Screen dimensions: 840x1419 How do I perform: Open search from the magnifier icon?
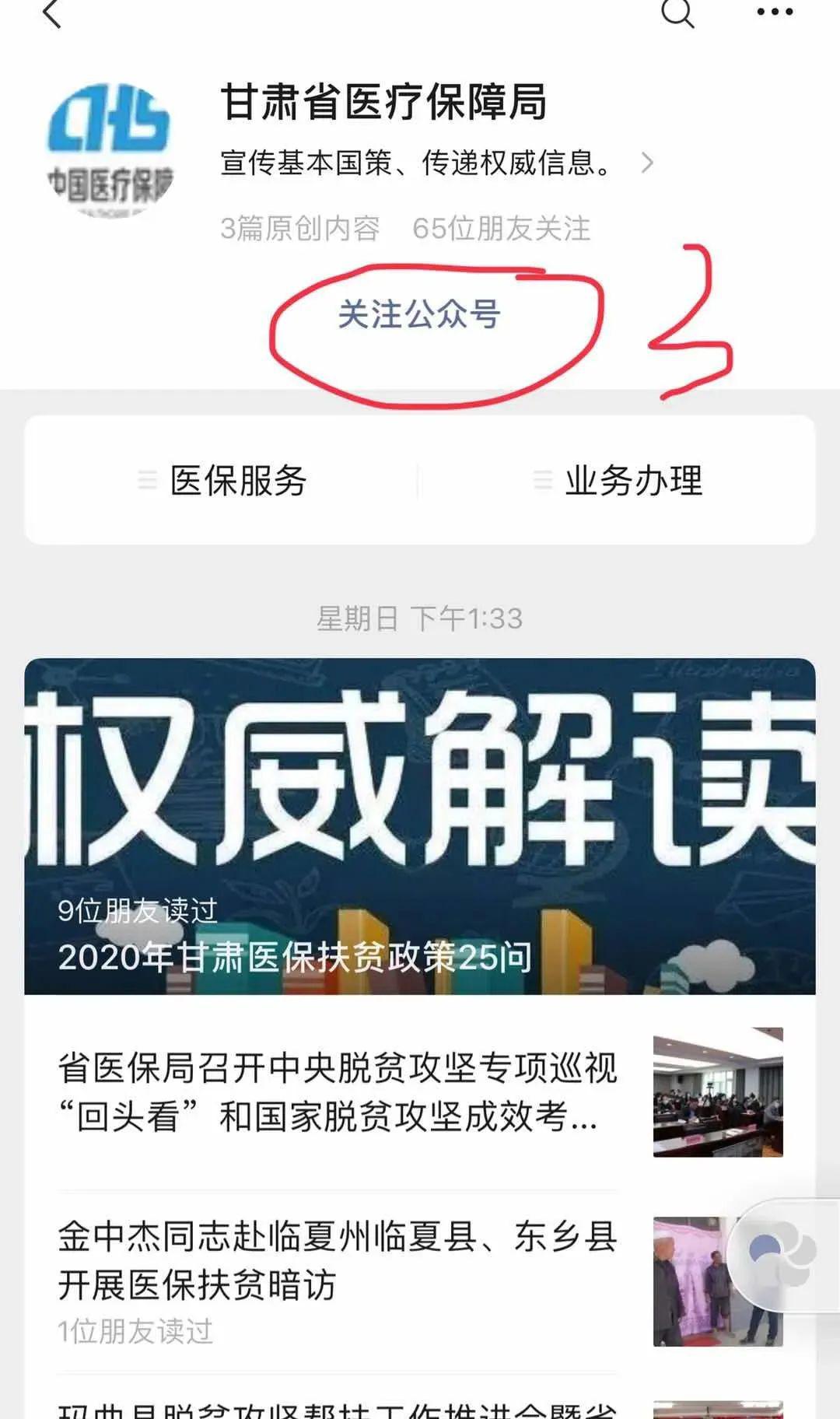coord(677,13)
